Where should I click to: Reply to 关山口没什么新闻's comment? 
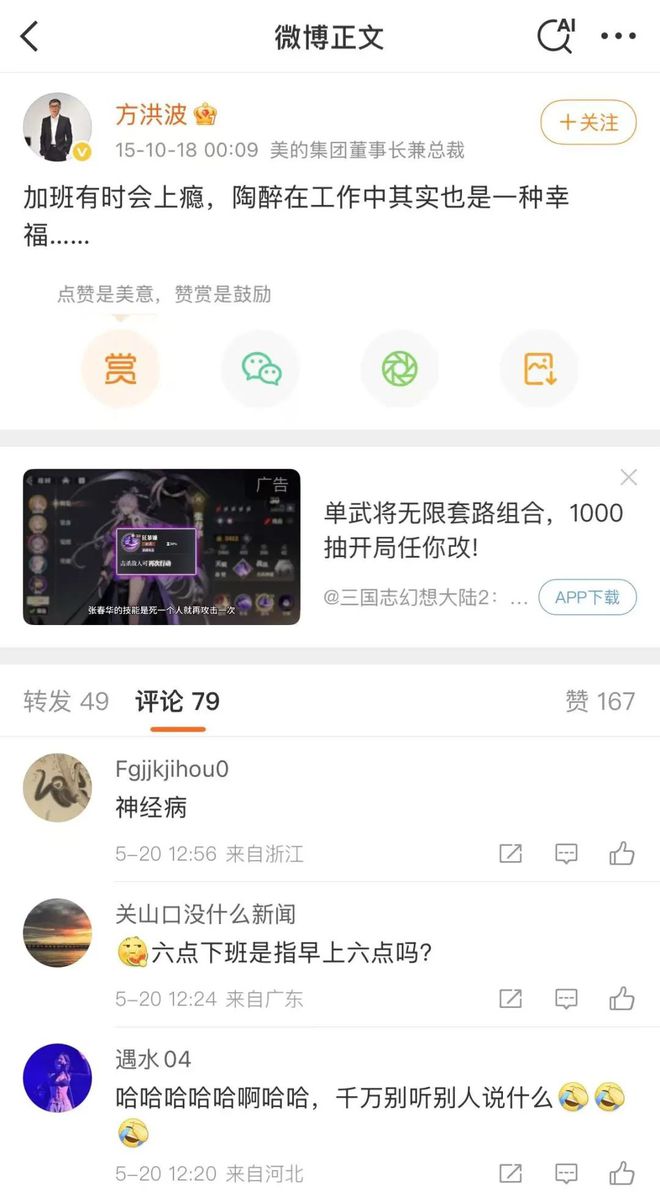point(566,998)
